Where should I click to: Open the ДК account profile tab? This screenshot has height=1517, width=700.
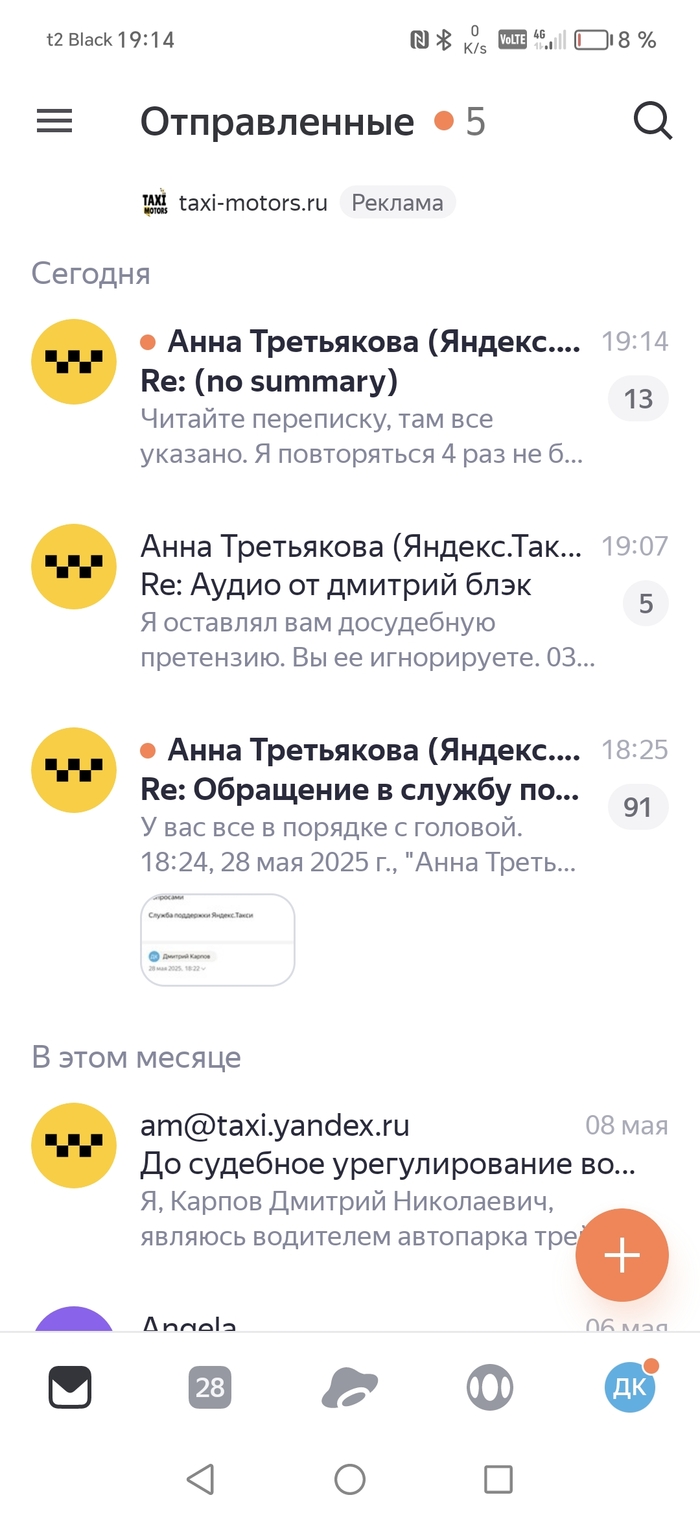(630, 1387)
